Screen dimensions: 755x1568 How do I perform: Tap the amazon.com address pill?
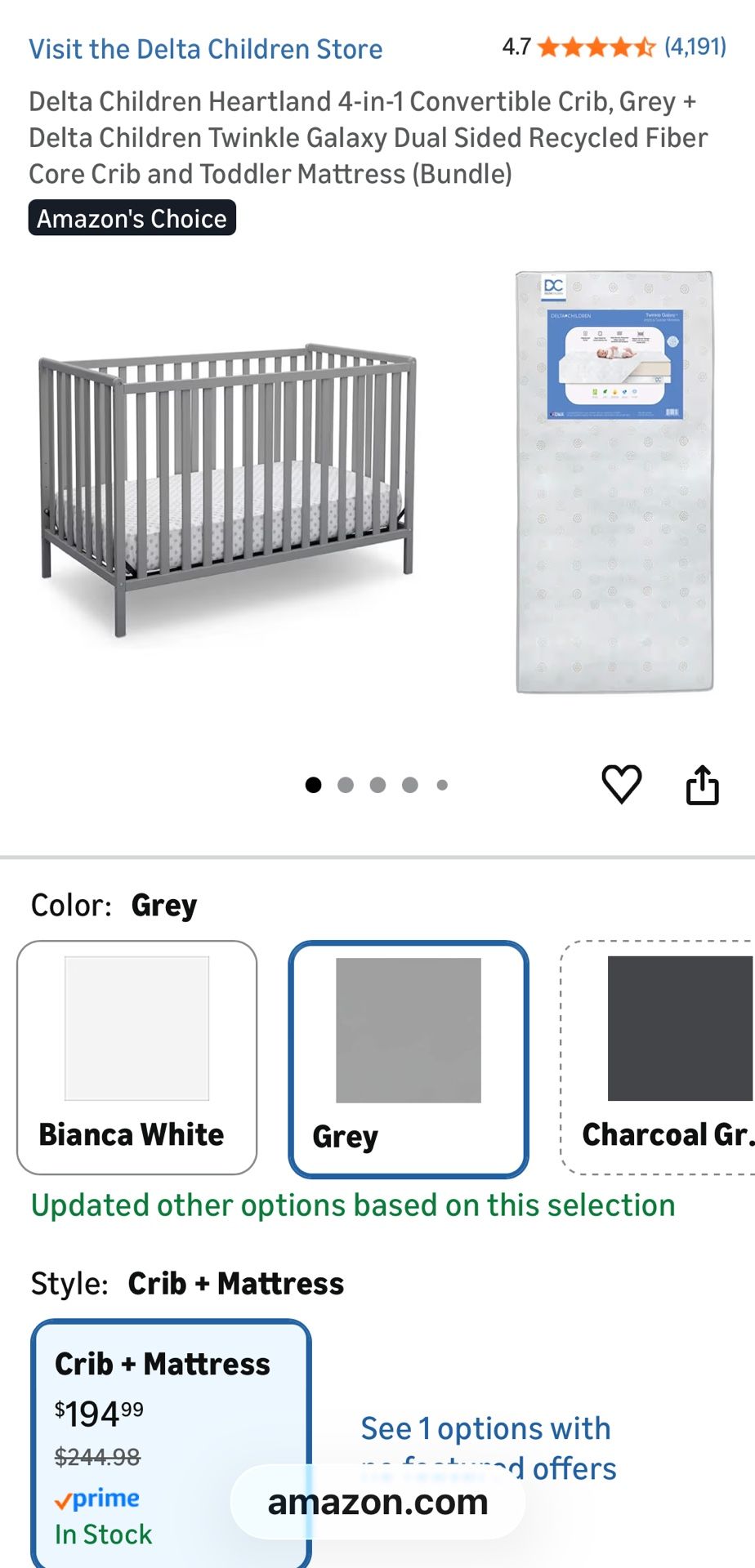click(x=377, y=1502)
